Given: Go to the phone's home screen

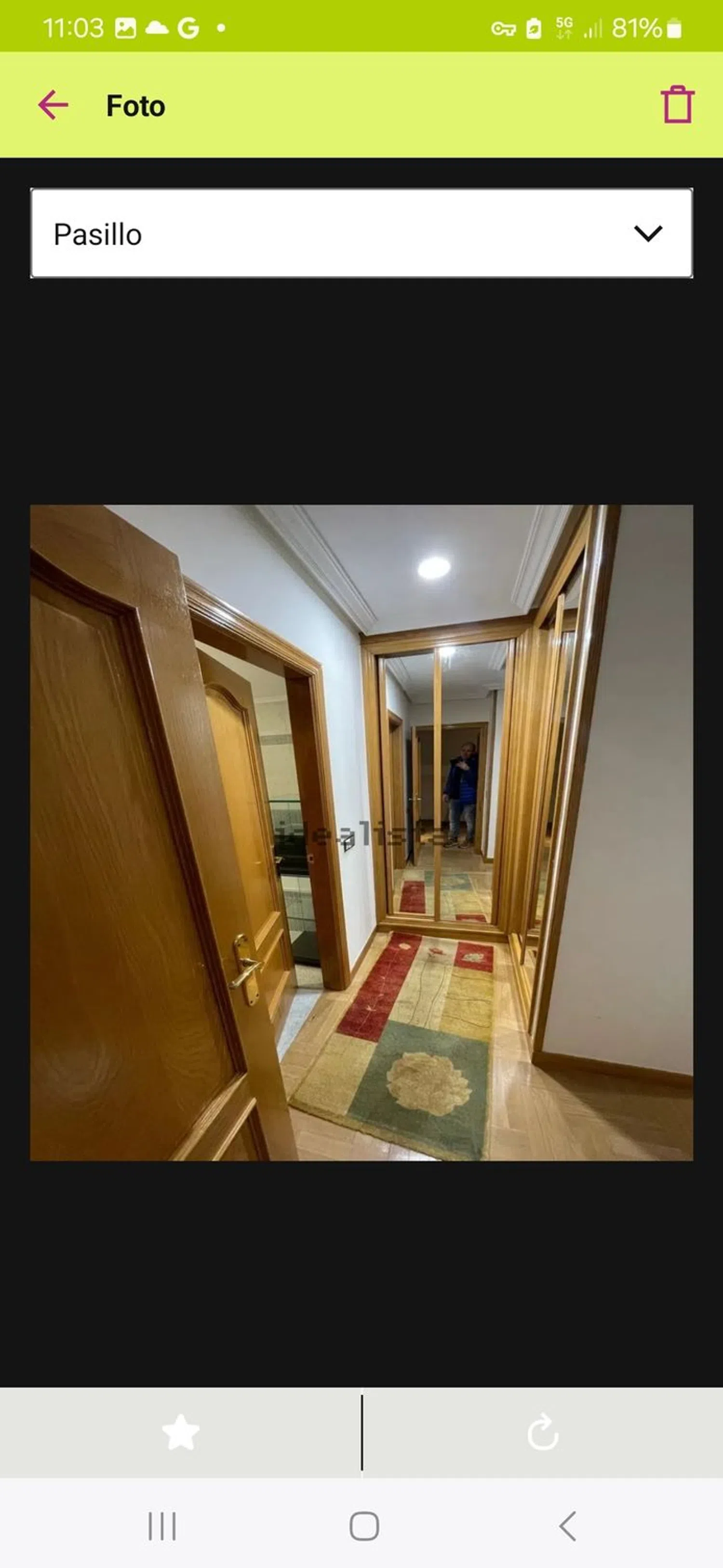Looking at the screenshot, I should [363, 1526].
